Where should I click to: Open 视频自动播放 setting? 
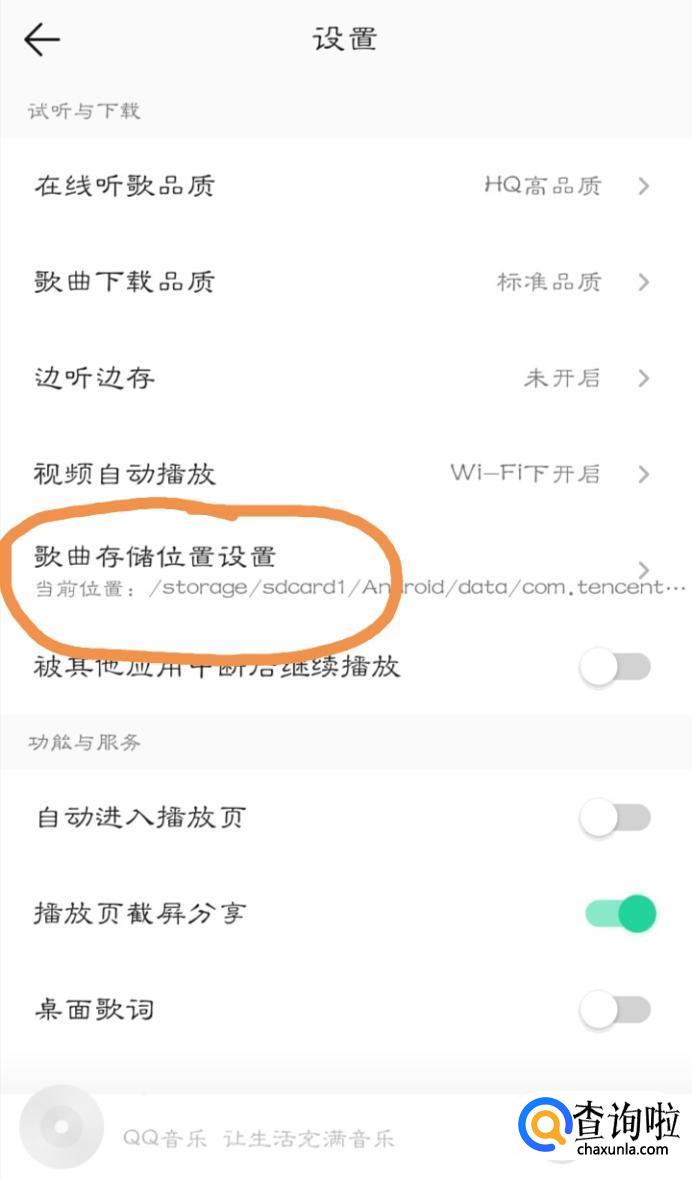346,474
